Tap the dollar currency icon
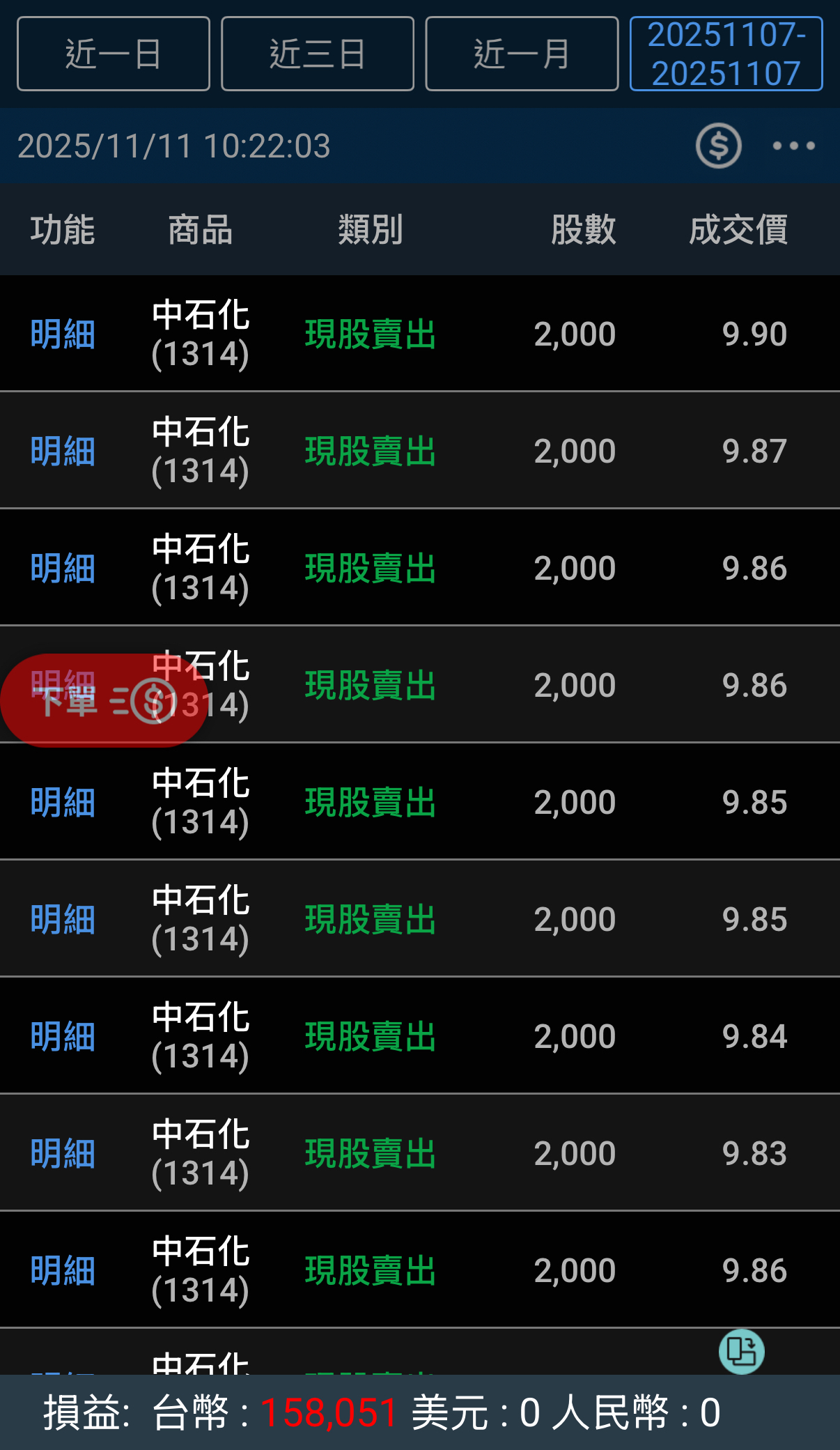The image size is (840, 1450). click(718, 146)
